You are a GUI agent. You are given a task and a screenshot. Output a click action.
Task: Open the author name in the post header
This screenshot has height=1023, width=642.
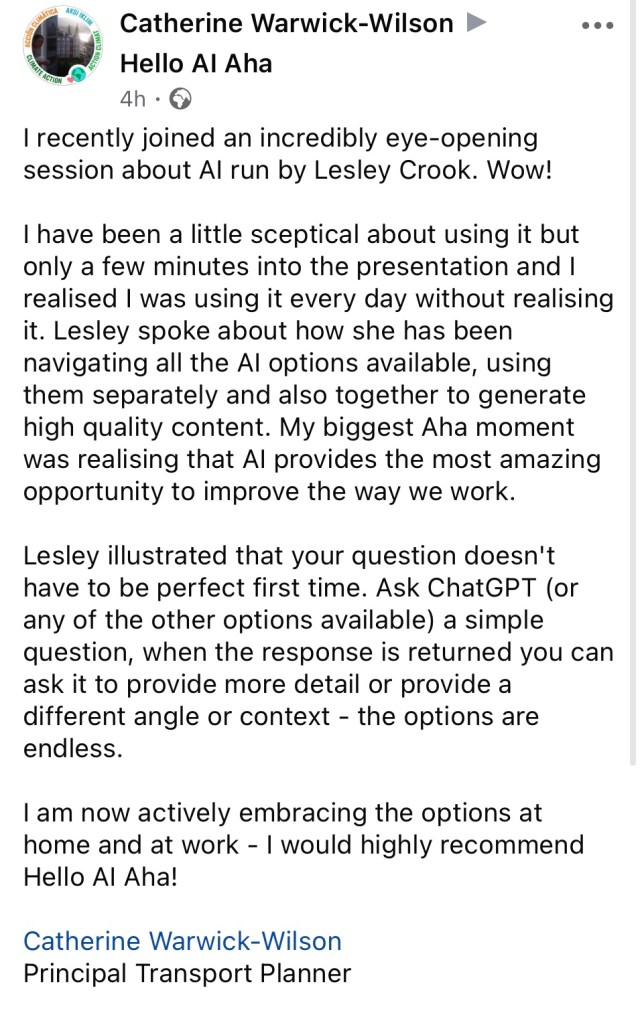(286, 23)
